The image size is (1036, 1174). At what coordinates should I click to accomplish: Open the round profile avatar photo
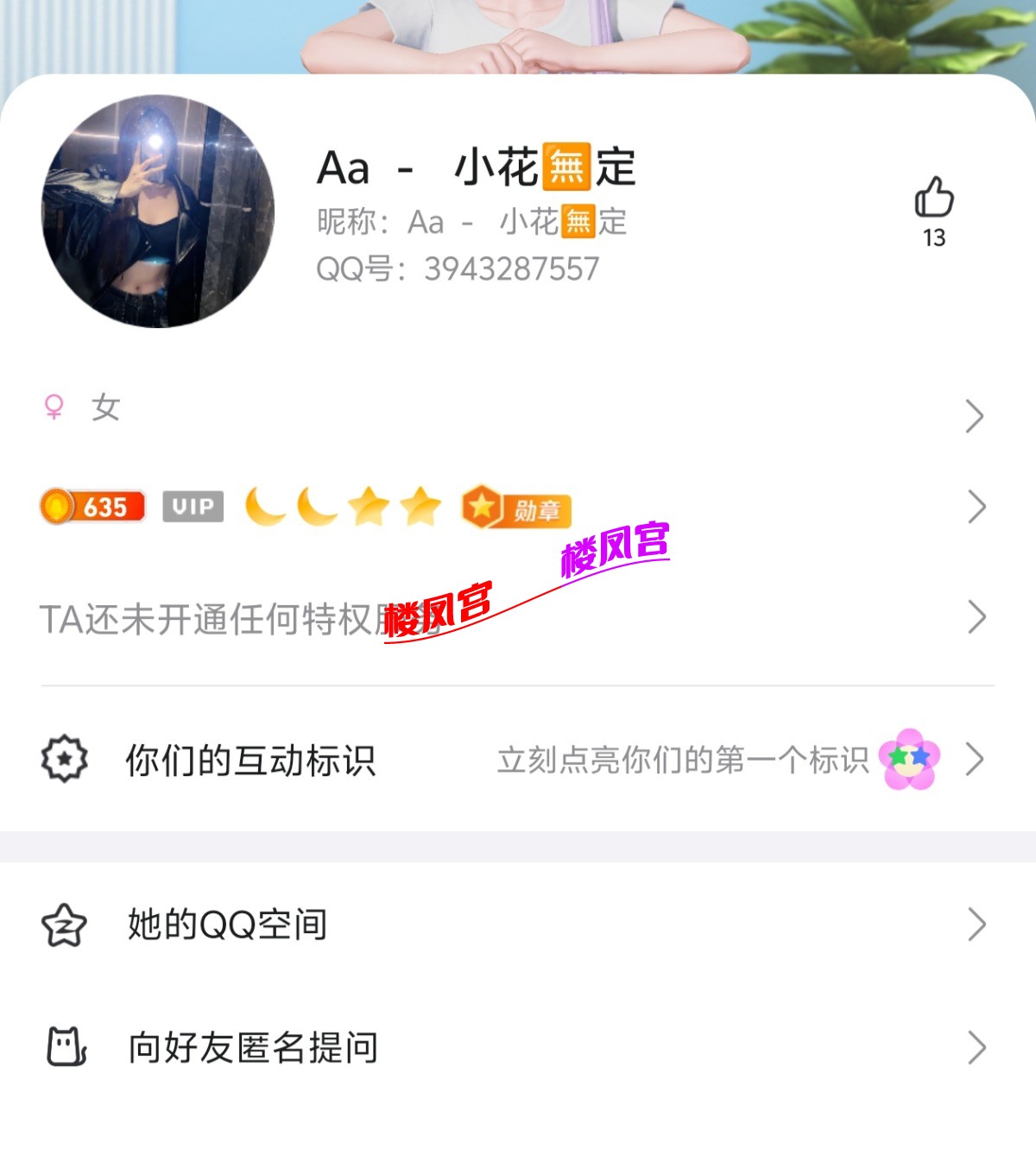point(158,211)
